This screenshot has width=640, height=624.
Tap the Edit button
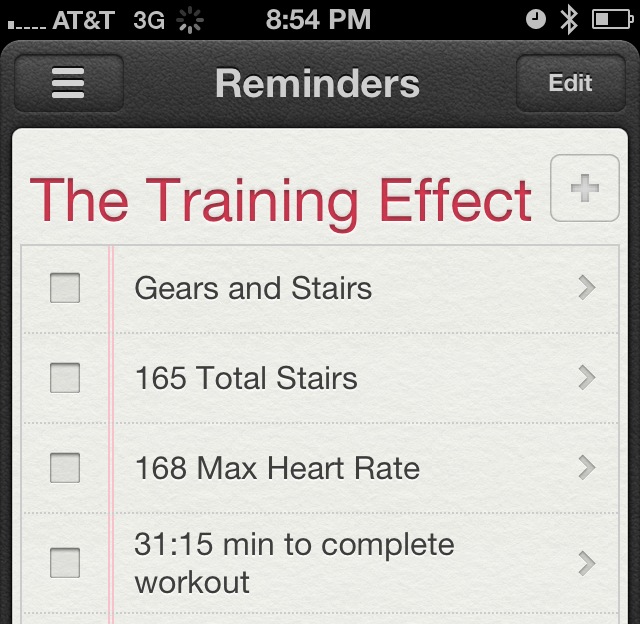coord(570,83)
